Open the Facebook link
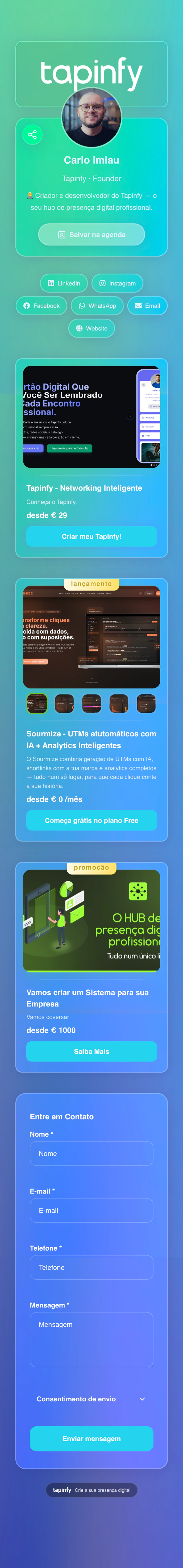183x1568 pixels. (x=41, y=306)
